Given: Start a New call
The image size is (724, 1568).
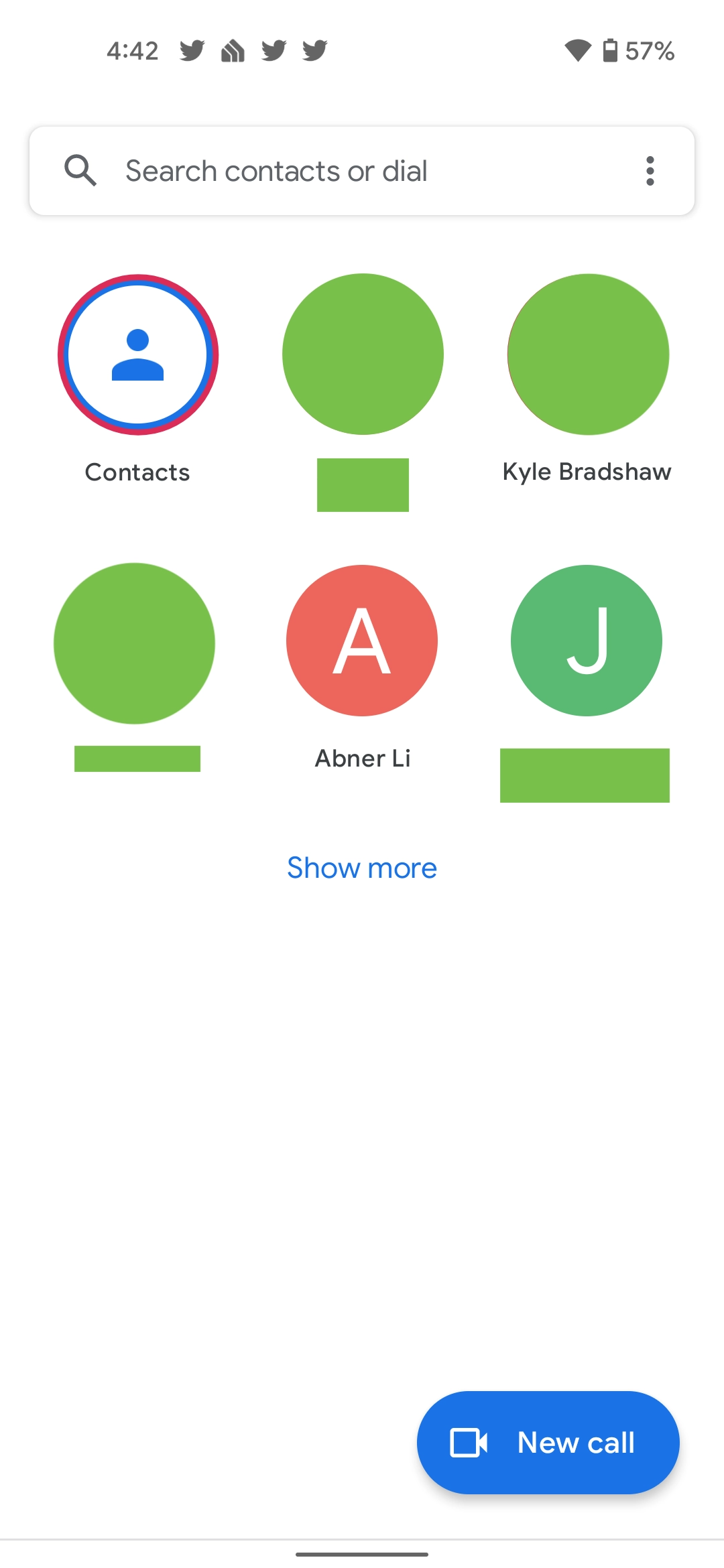Looking at the screenshot, I should 548,1442.
